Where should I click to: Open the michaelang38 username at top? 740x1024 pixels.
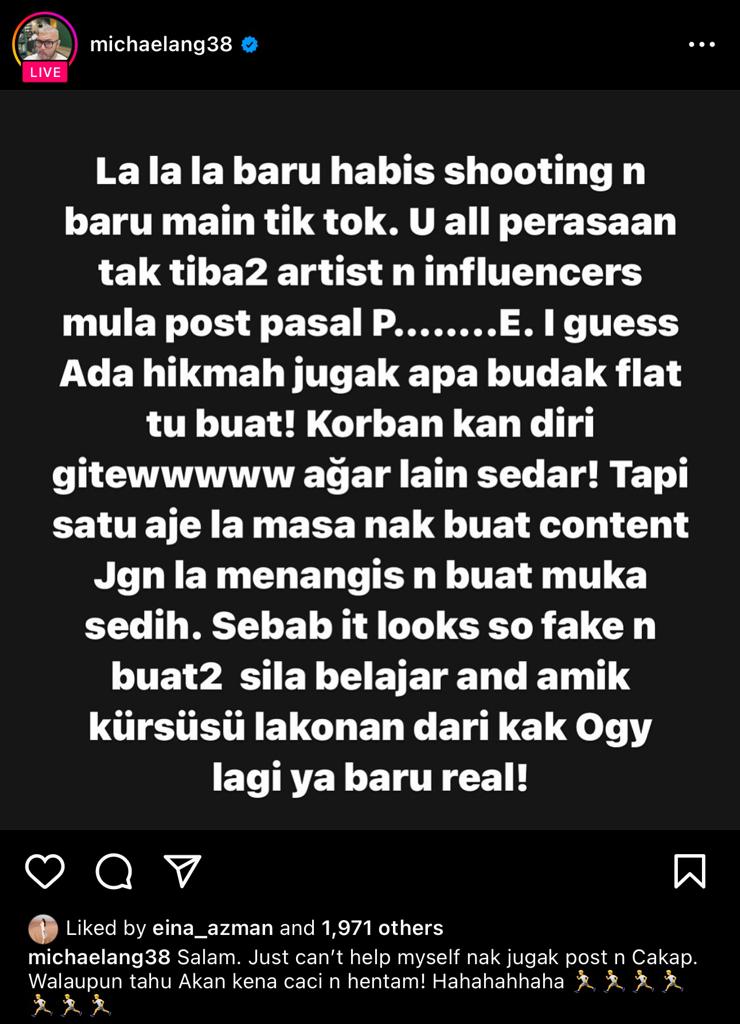(160, 45)
